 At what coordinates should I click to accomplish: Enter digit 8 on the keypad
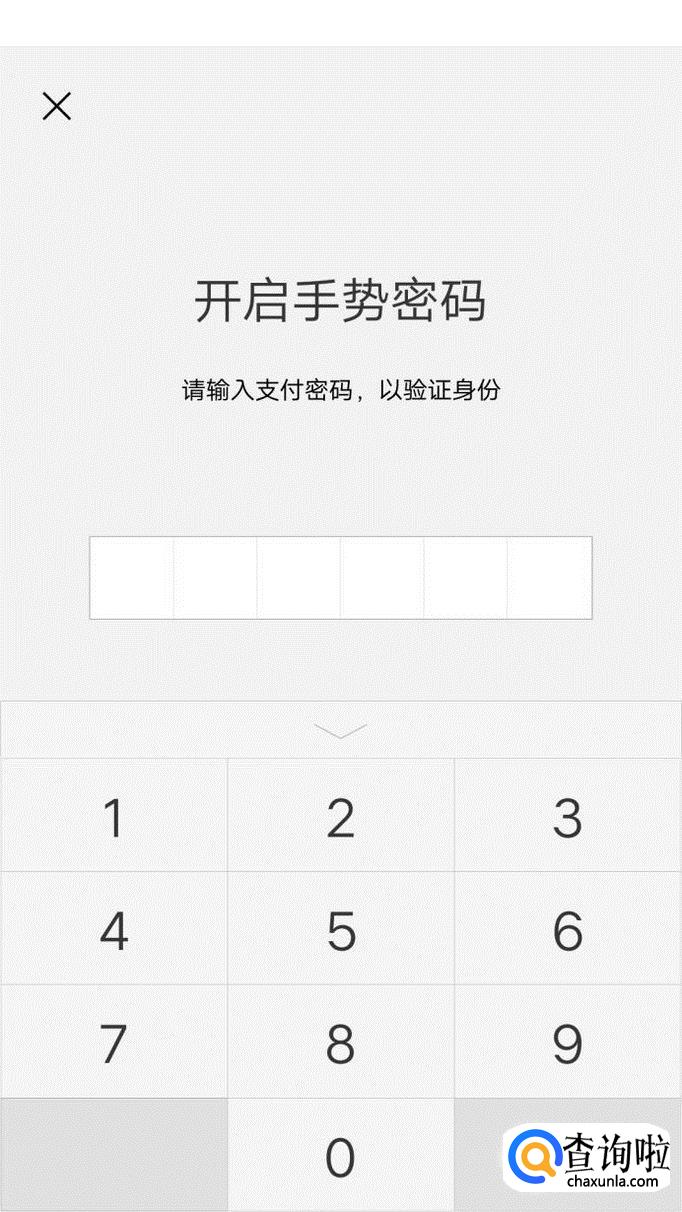click(340, 1043)
